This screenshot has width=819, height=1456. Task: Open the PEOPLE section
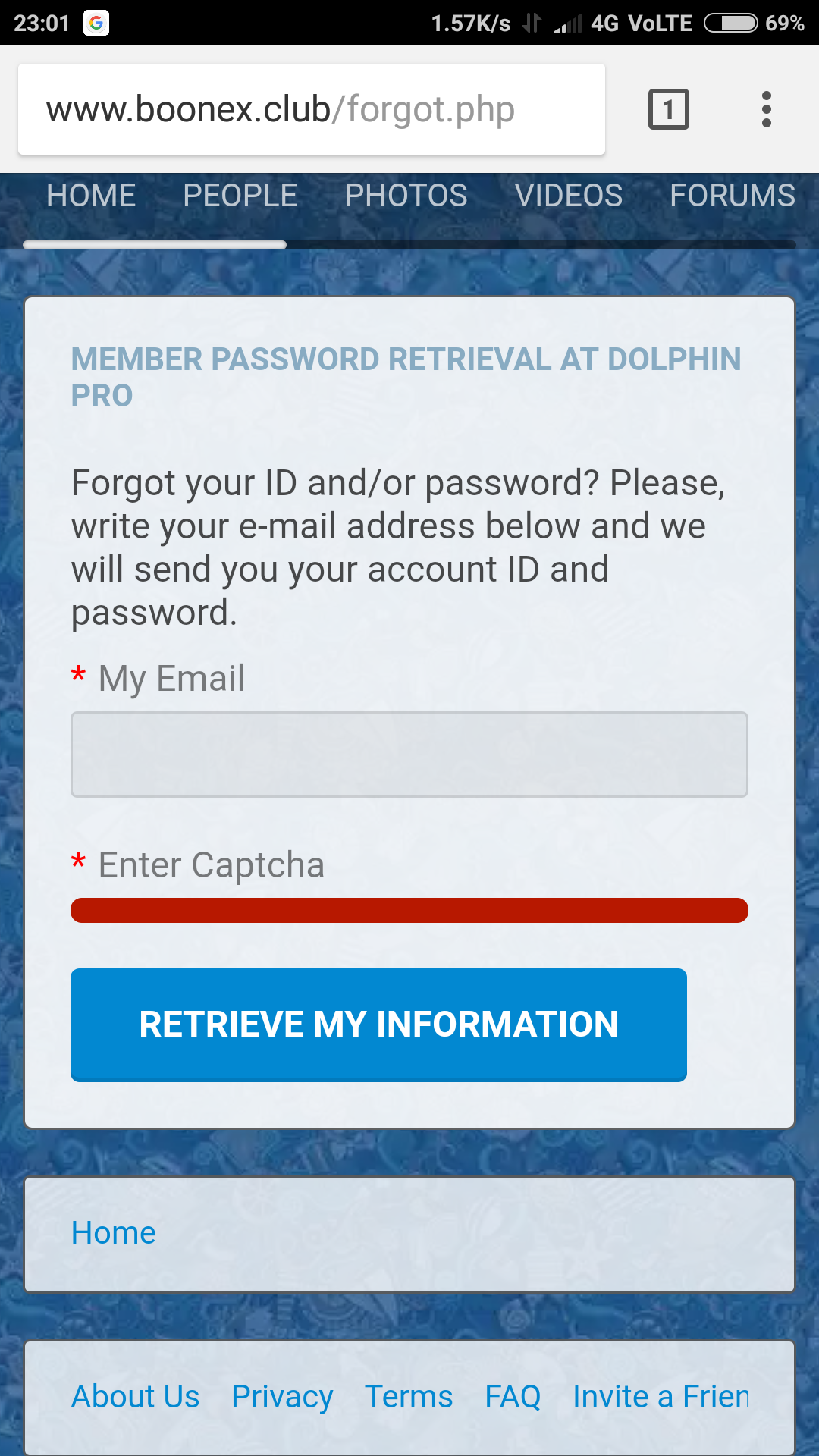[240, 196]
